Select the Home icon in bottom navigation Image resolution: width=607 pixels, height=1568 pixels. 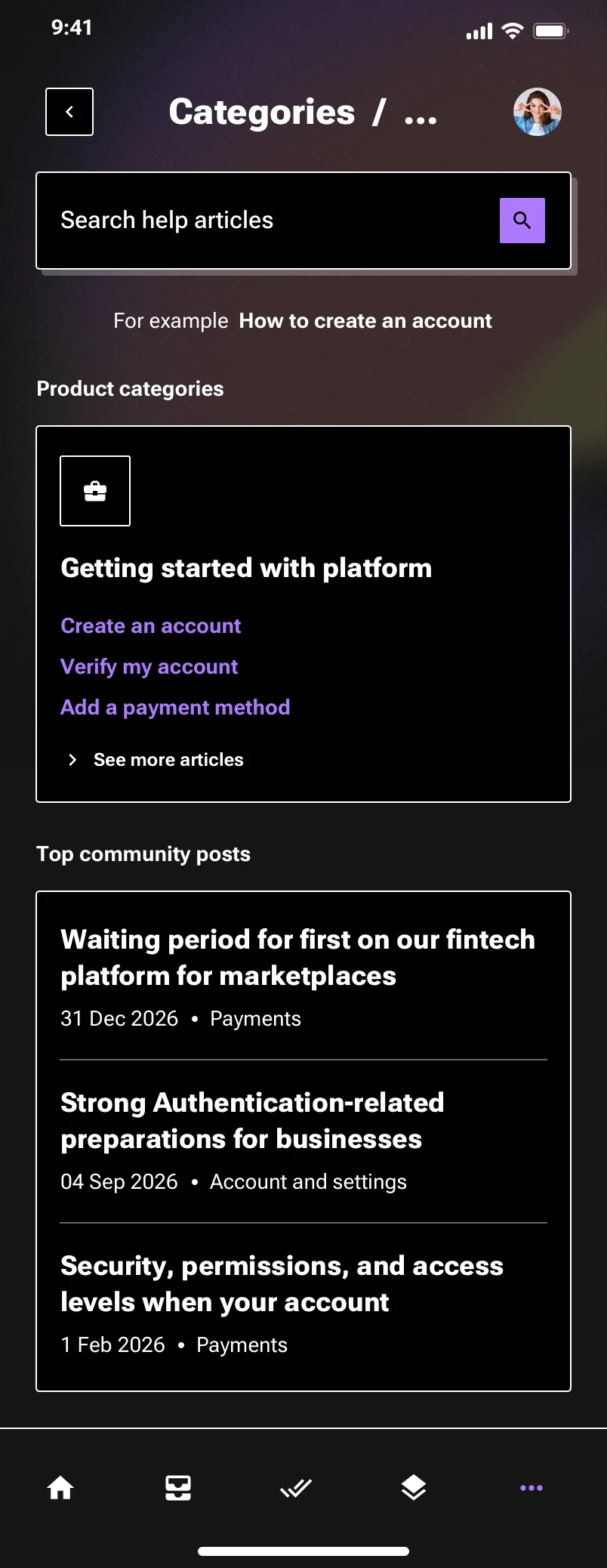click(60, 1486)
